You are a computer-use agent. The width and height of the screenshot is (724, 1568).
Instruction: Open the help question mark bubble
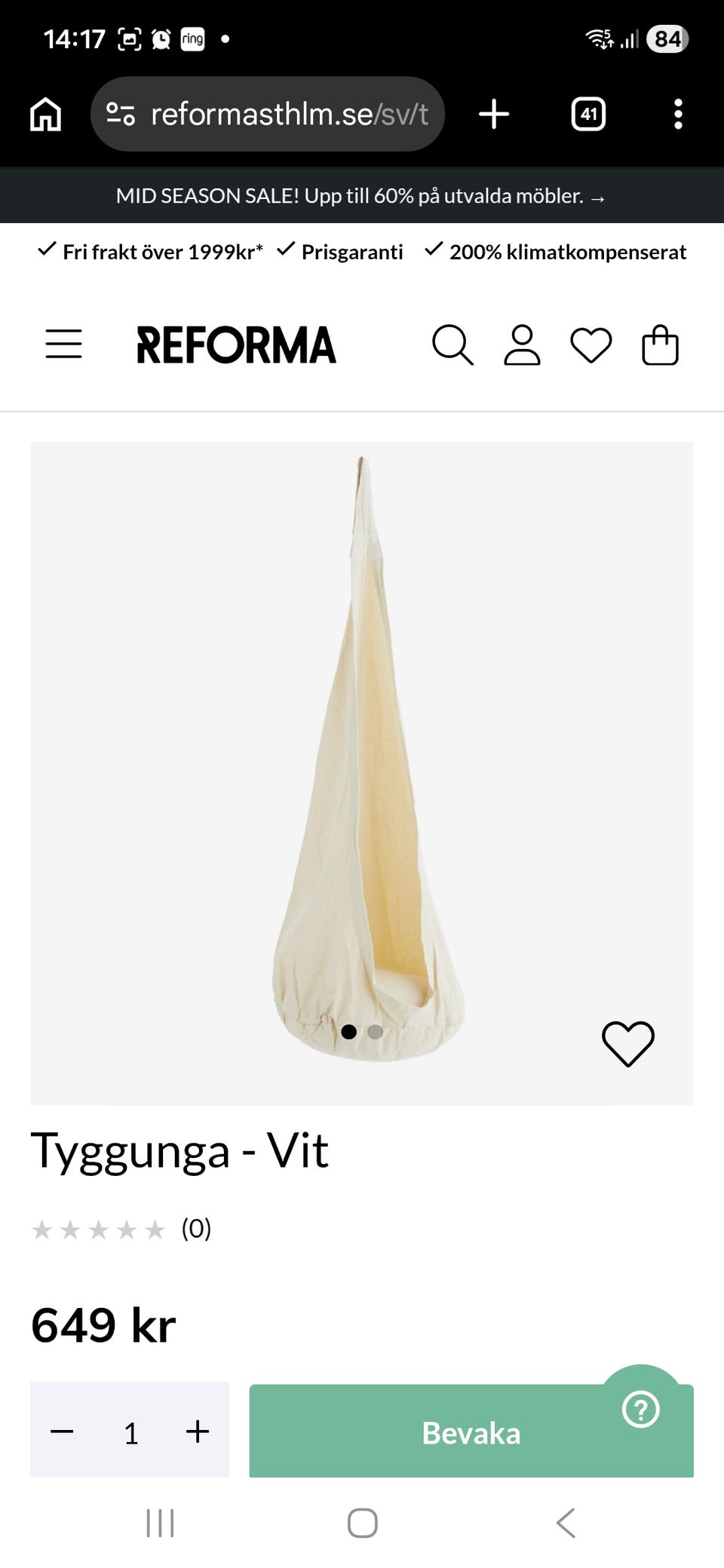pos(641,1409)
